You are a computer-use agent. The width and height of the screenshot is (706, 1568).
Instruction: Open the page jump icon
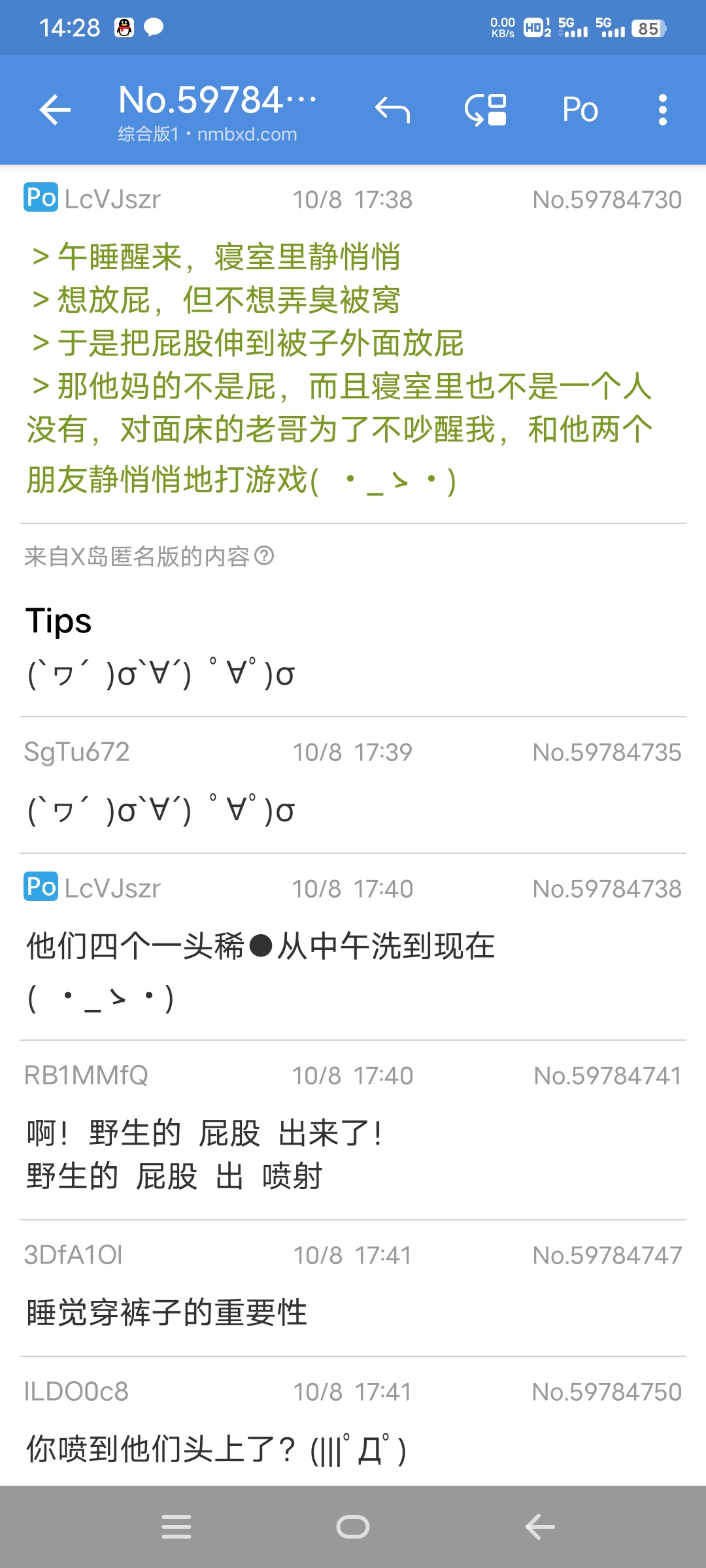pyautogui.click(x=486, y=110)
